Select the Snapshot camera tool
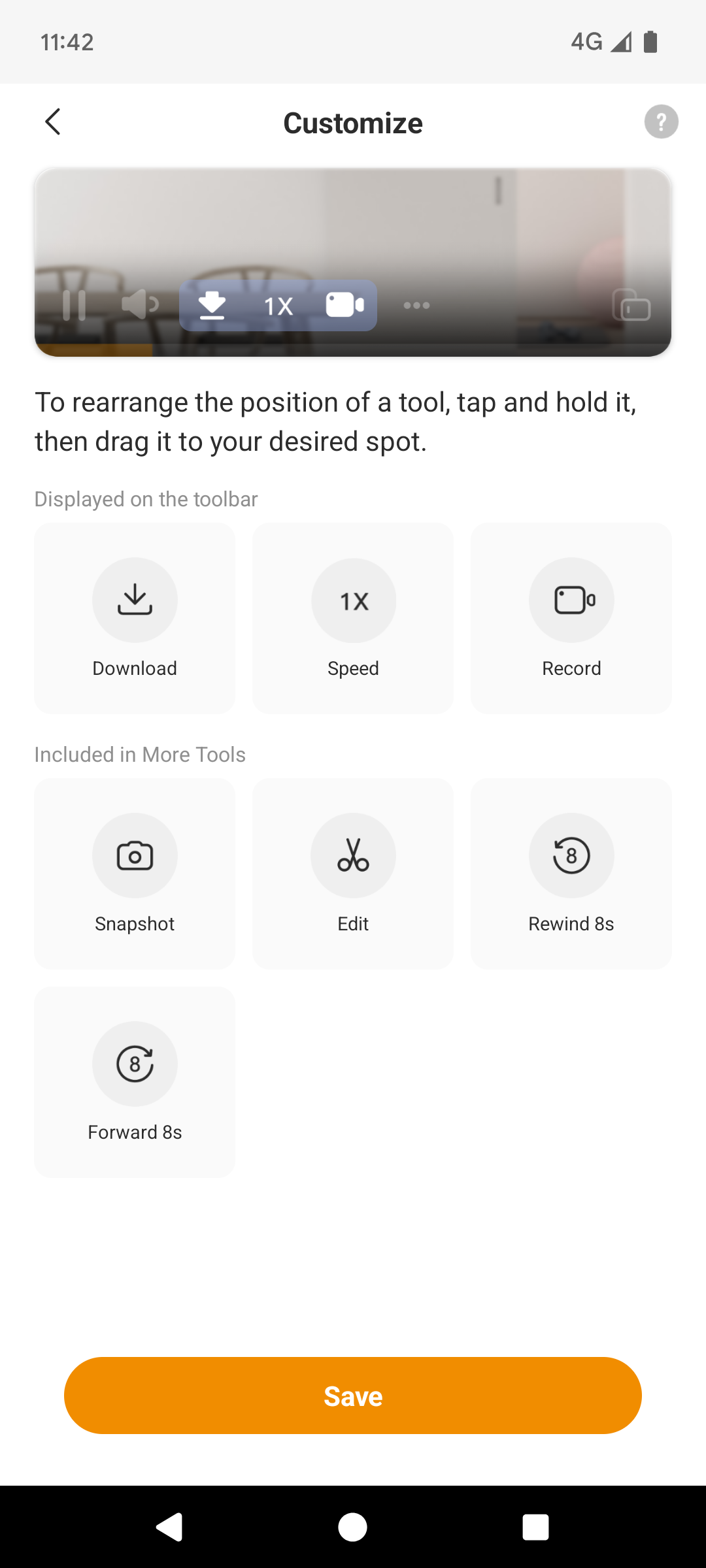The image size is (706, 1568). click(135, 873)
